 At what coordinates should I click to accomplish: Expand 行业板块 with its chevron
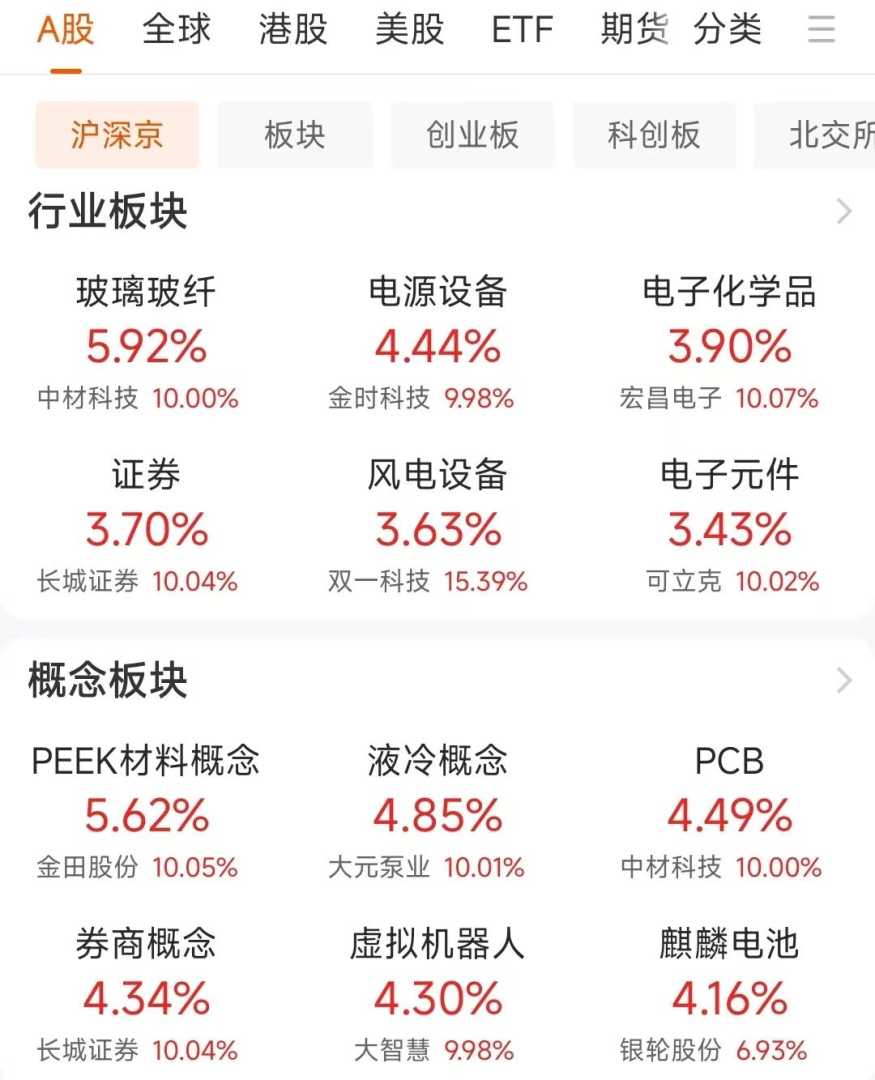pyautogui.click(x=844, y=212)
